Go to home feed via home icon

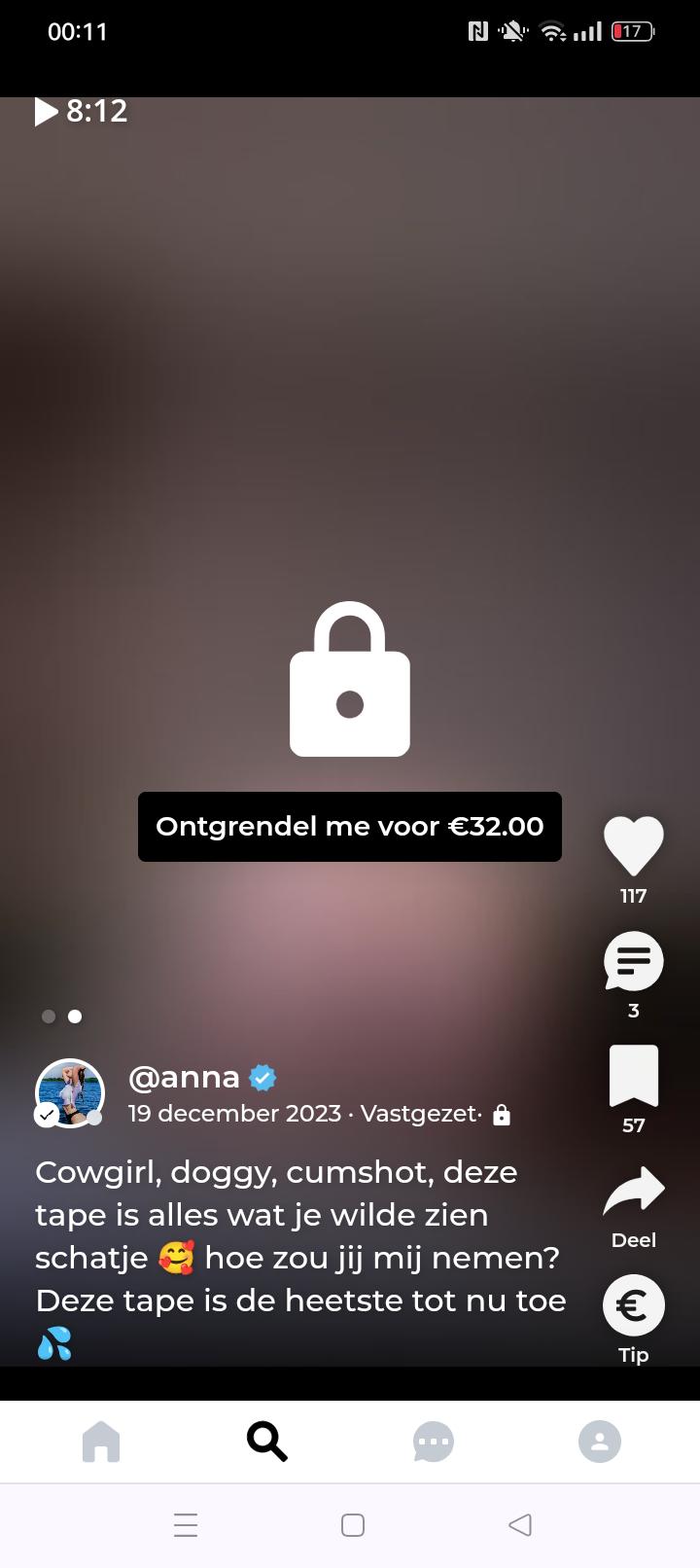[100, 1442]
